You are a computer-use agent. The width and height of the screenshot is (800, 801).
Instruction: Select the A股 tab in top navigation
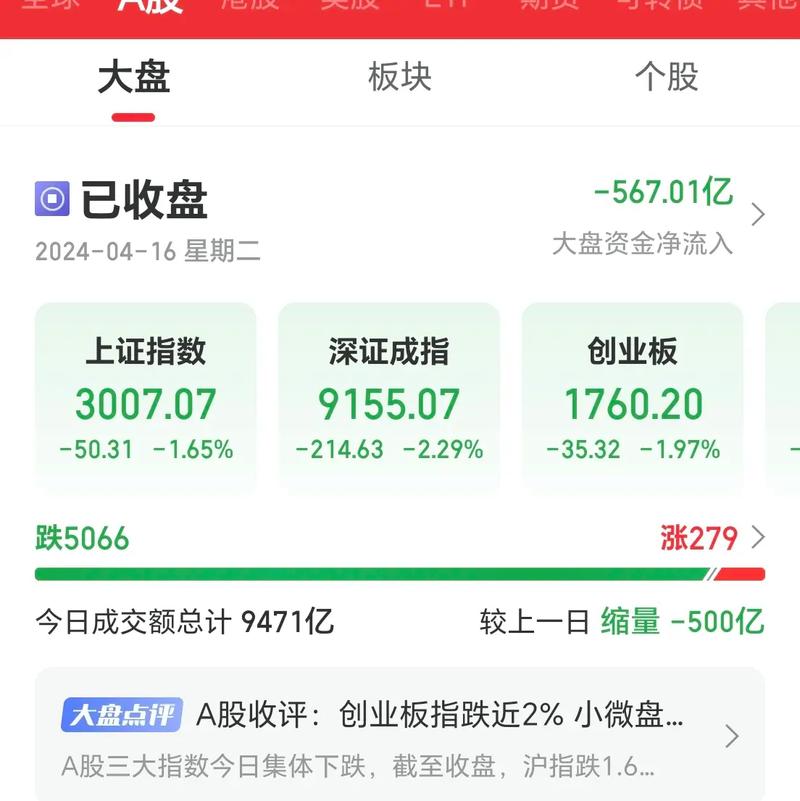[148, 8]
